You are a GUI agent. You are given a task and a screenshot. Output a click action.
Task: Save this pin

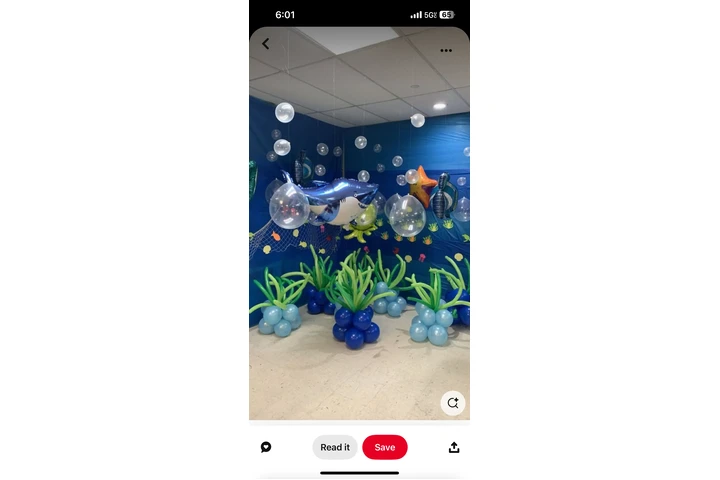[x=385, y=447]
